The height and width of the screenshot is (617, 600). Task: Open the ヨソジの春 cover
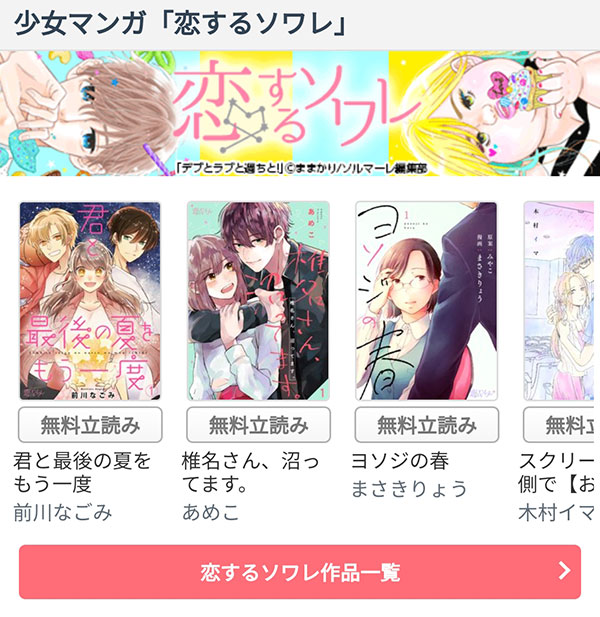tap(426, 301)
